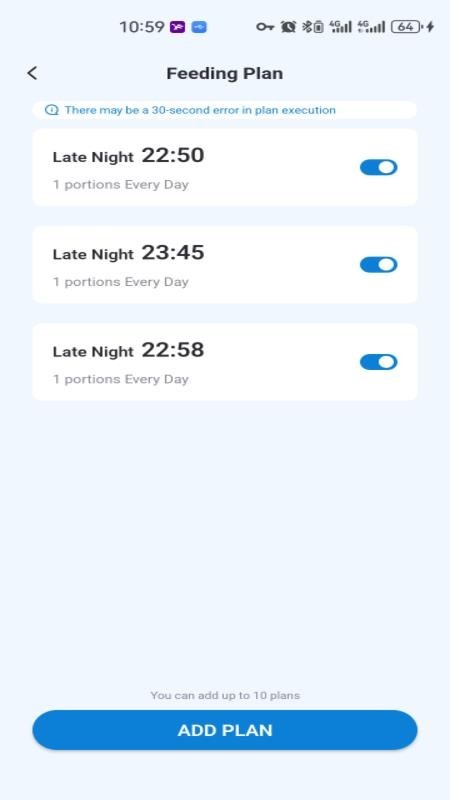Open the Late Night 22:50 plan card
This screenshot has width=450, height=800.
coord(224,167)
